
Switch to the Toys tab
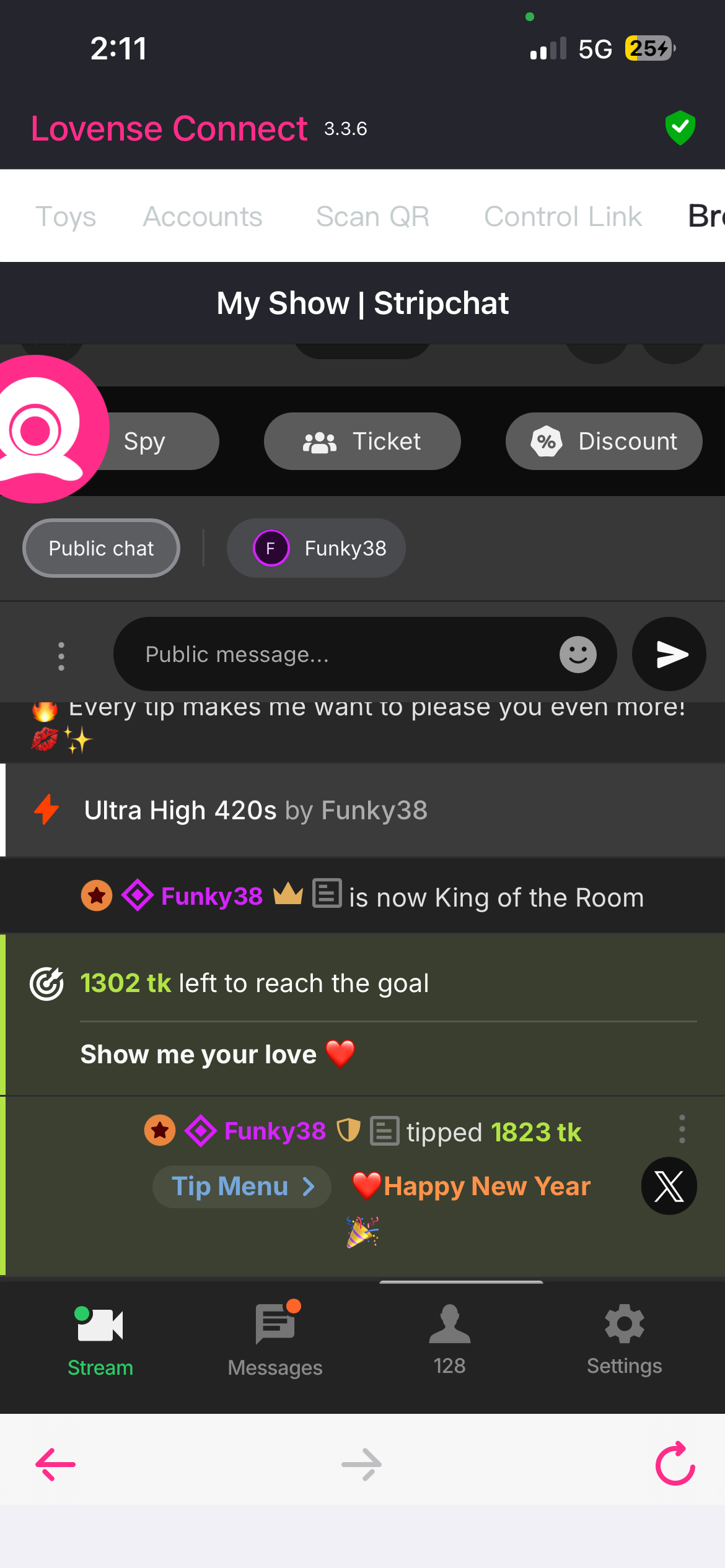(66, 217)
